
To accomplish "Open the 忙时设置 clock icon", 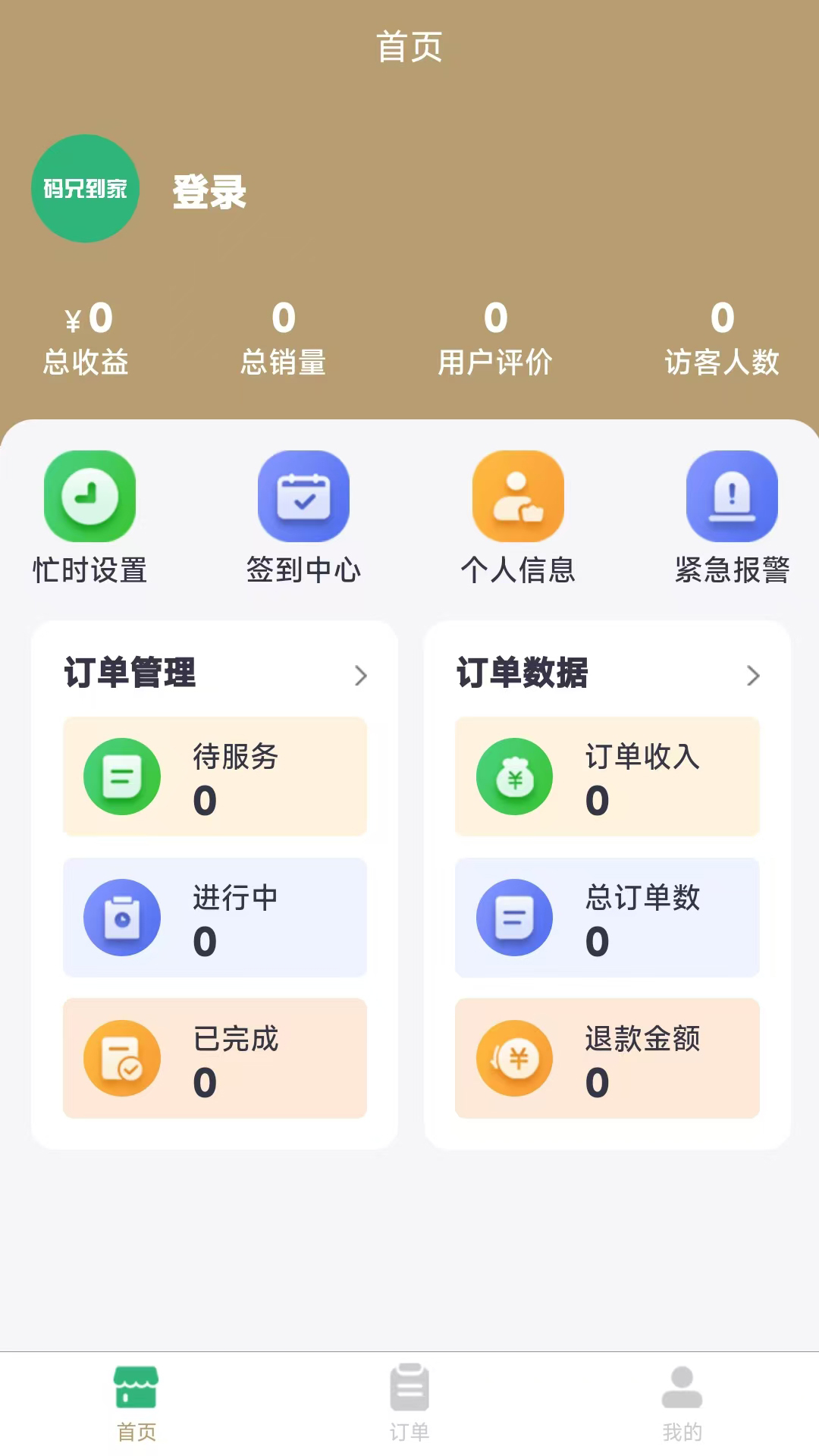I will pyautogui.click(x=89, y=496).
